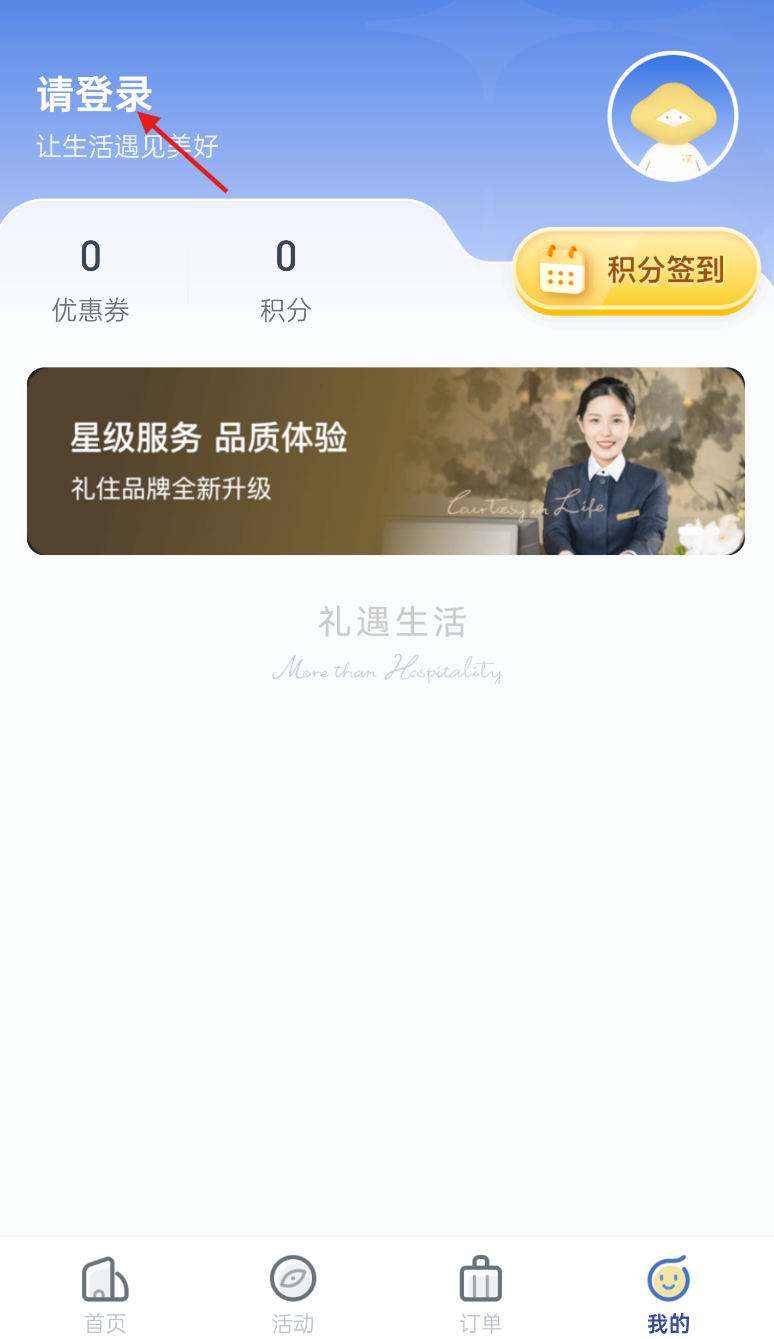Switch to the 活动 tab
774x1339 pixels.
click(293, 1295)
